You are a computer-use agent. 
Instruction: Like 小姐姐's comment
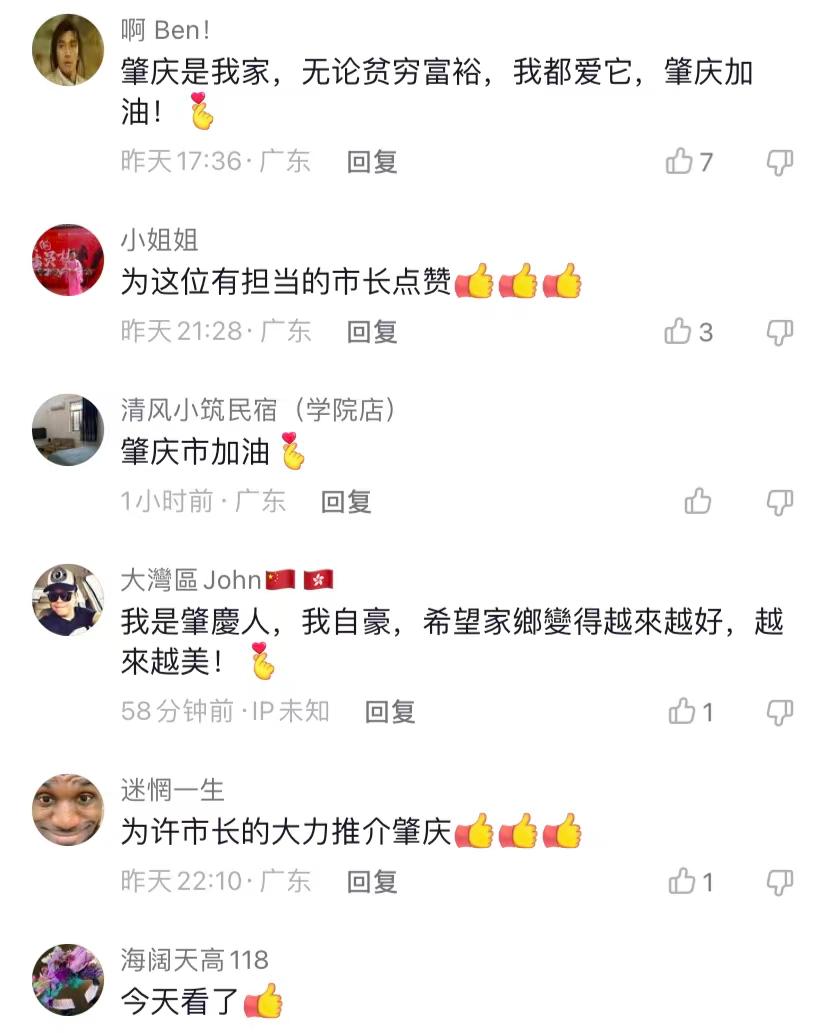coord(679,331)
